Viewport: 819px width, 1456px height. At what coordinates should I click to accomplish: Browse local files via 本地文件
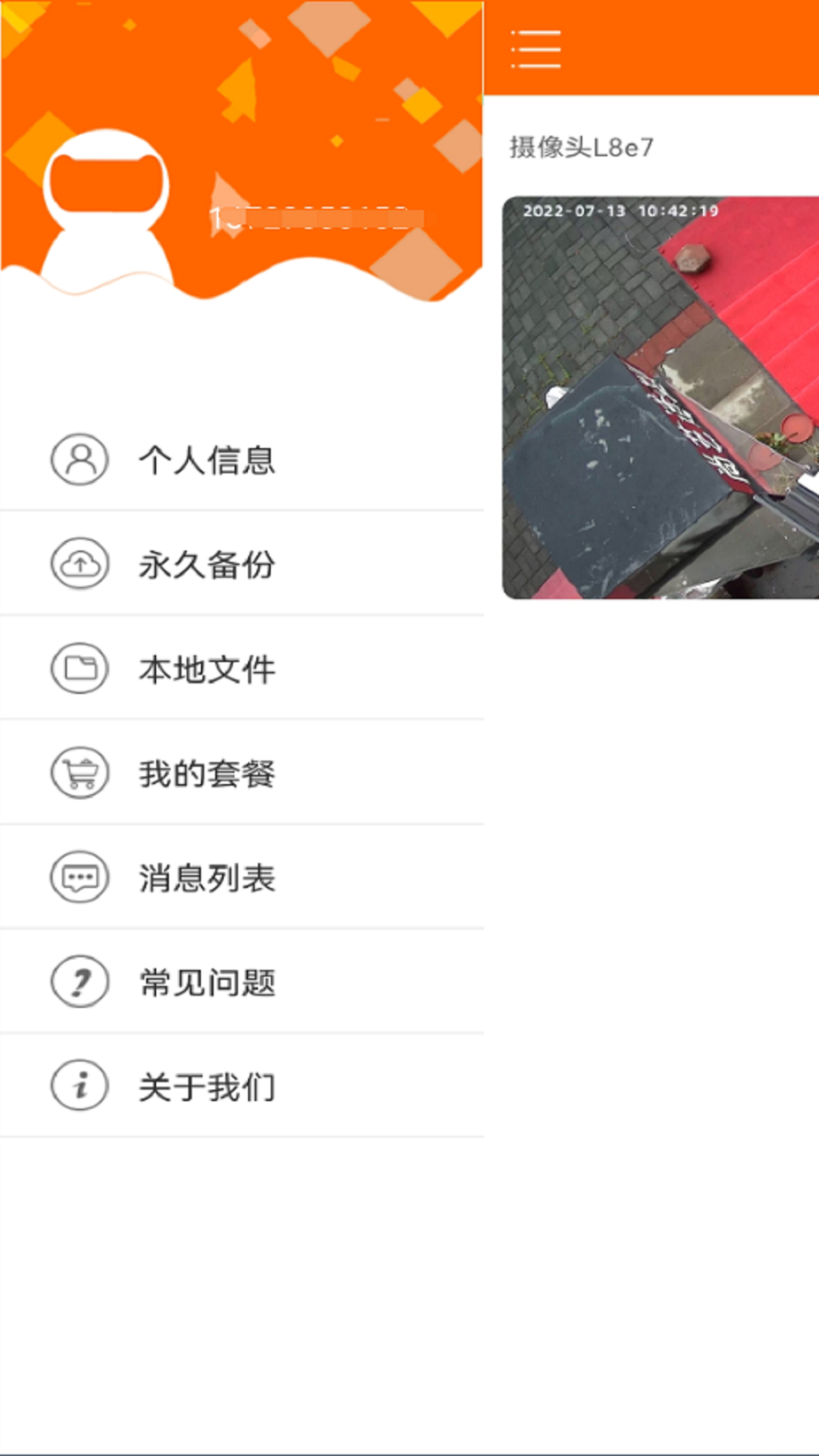pyautogui.click(x=206, y=669)
